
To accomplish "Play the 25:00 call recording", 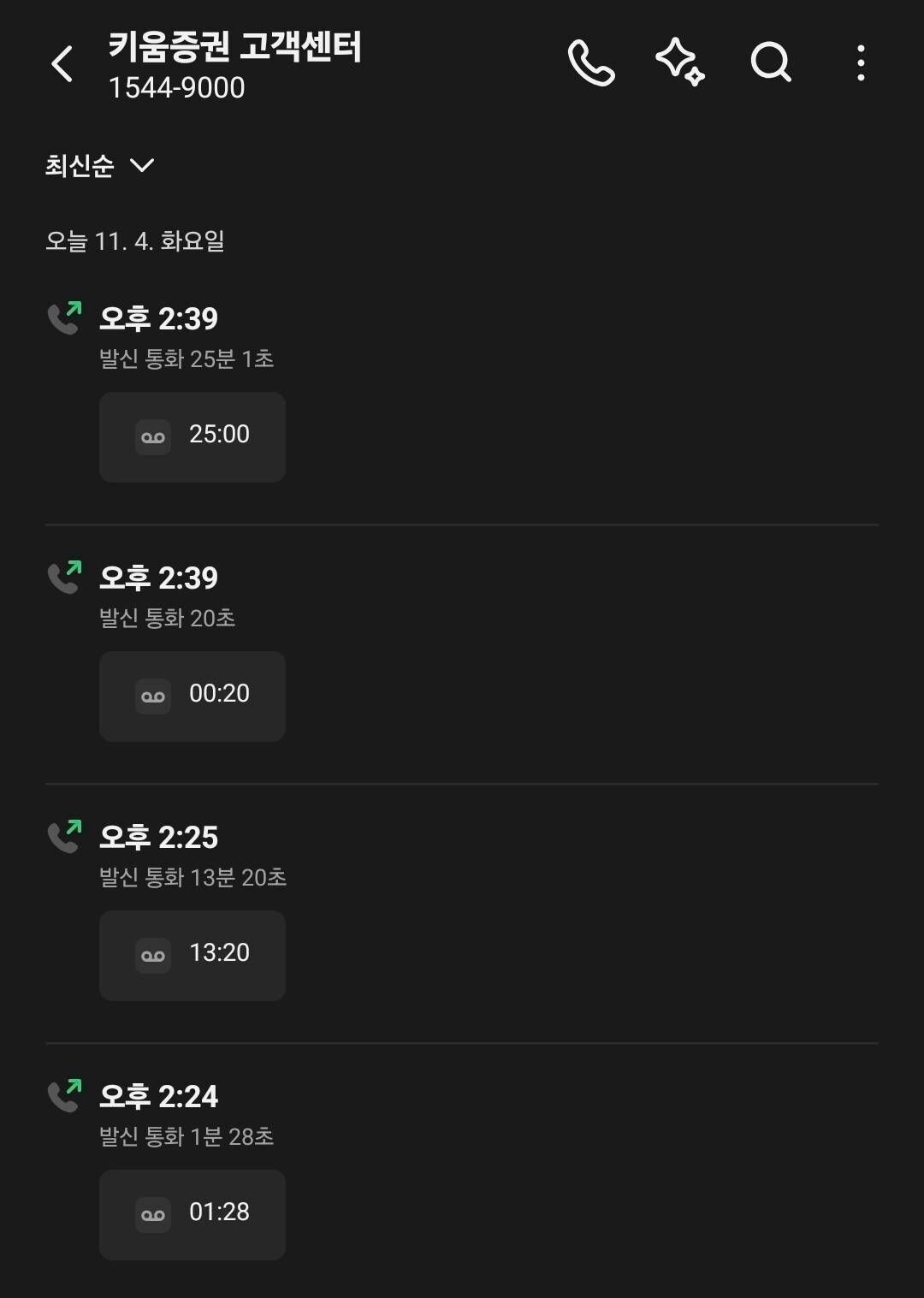I will click(x=192, y=436).
